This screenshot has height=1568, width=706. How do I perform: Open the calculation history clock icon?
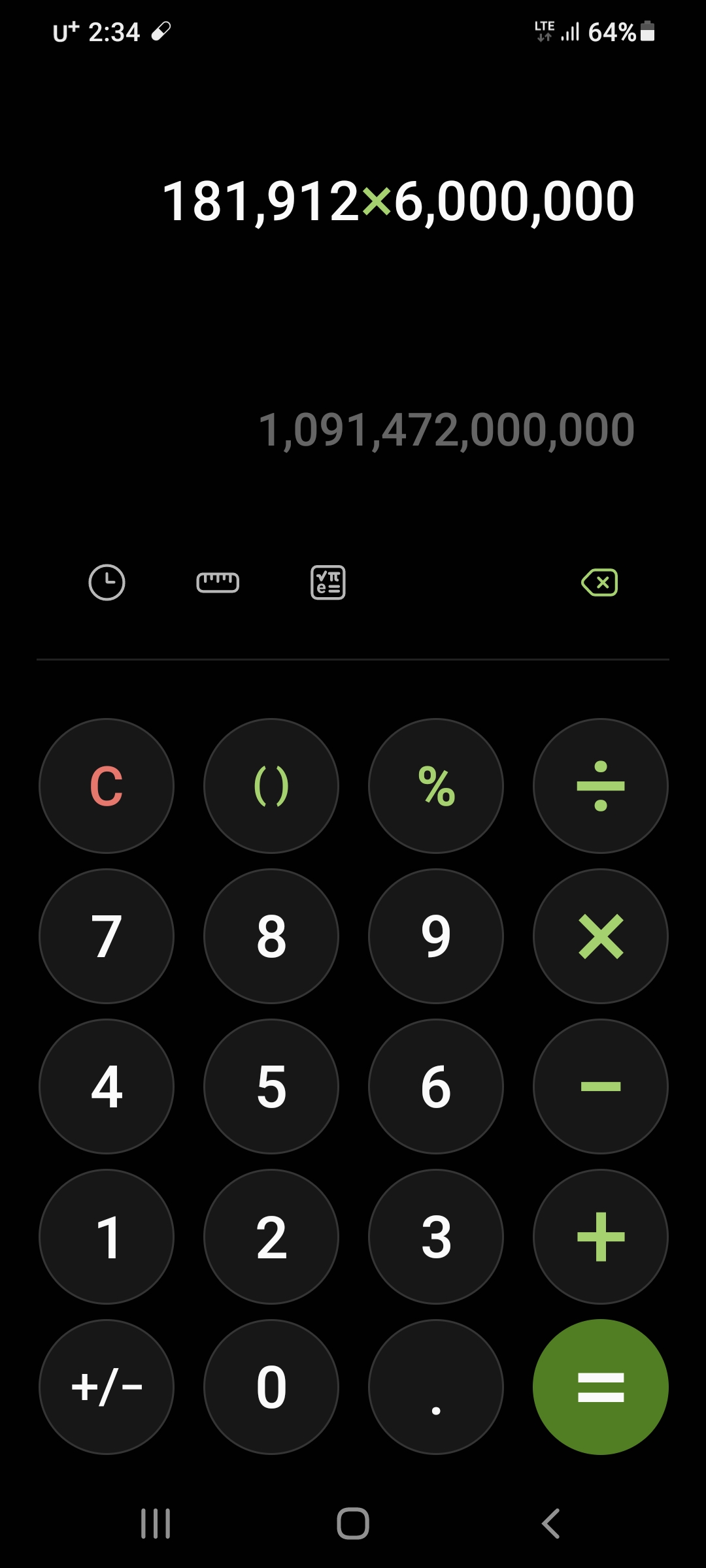click(107, 582)
